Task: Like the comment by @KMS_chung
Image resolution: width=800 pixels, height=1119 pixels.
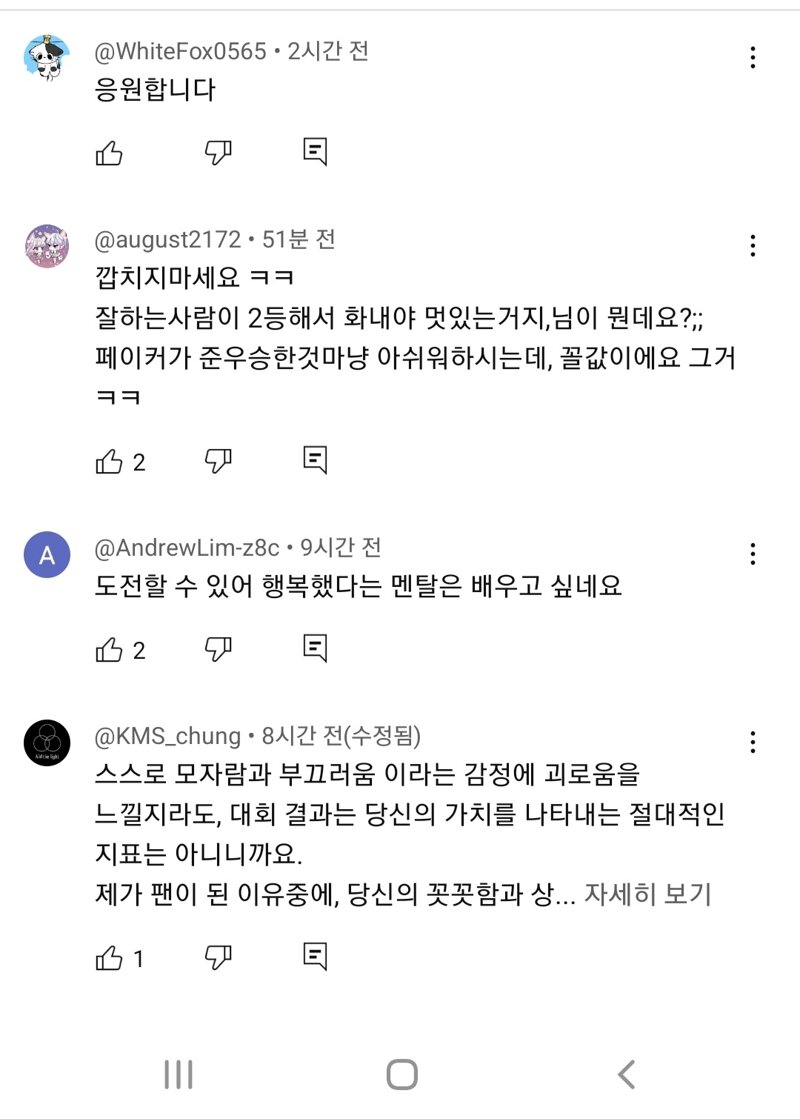Action: 108,958
